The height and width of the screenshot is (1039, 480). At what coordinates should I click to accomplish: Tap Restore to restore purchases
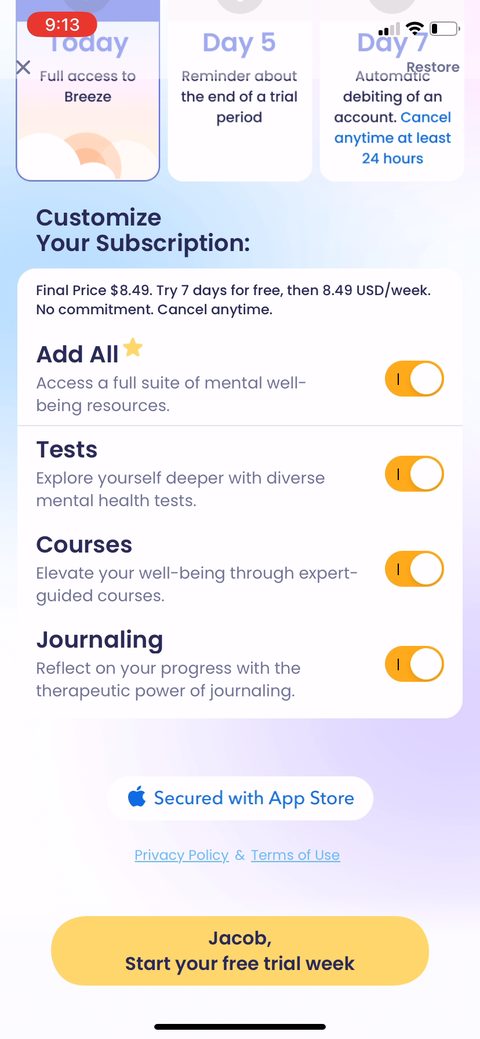pyautogui.click(x=433, y=67)
